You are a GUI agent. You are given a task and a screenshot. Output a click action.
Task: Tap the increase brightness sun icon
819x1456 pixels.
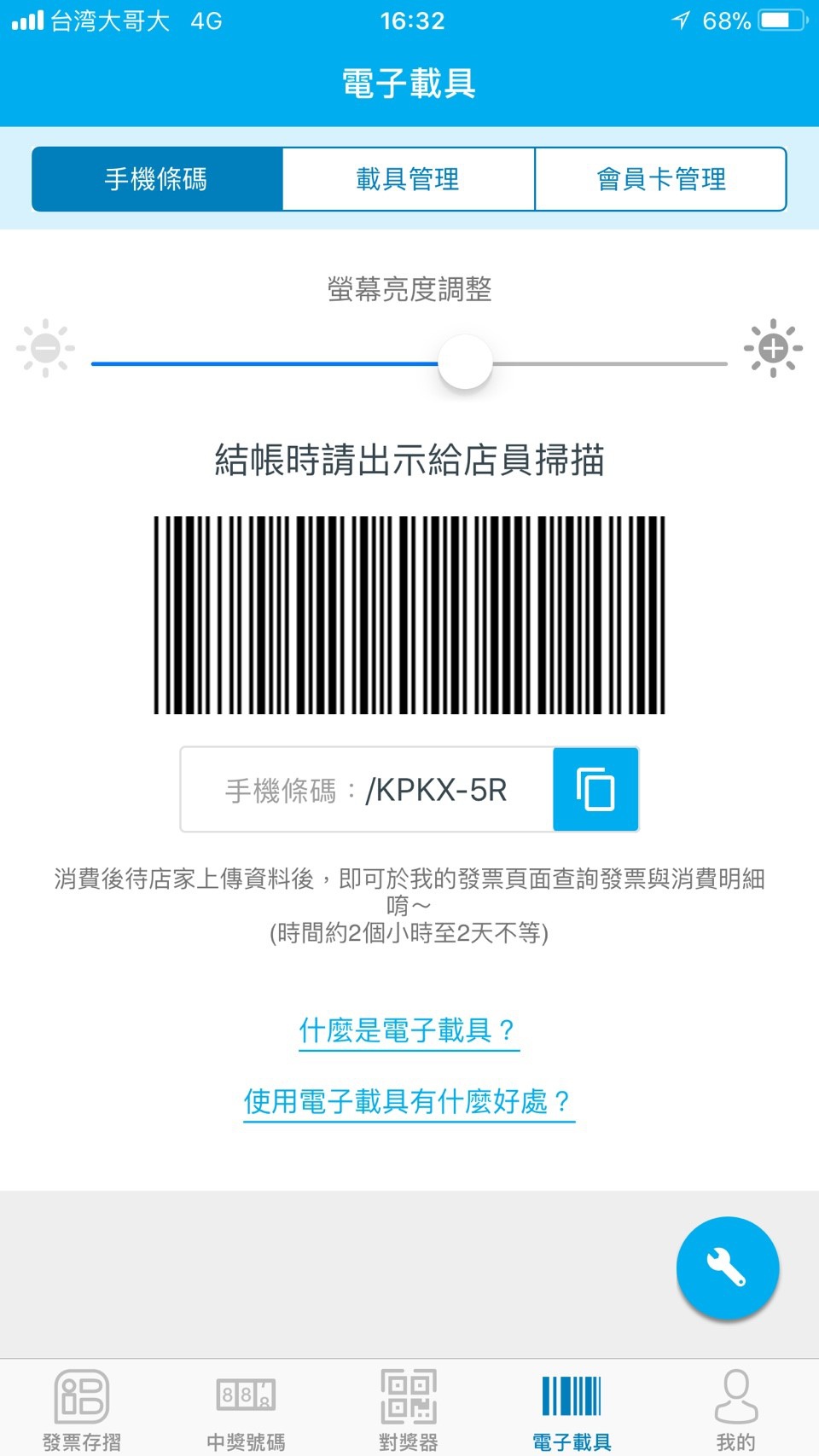772,348
